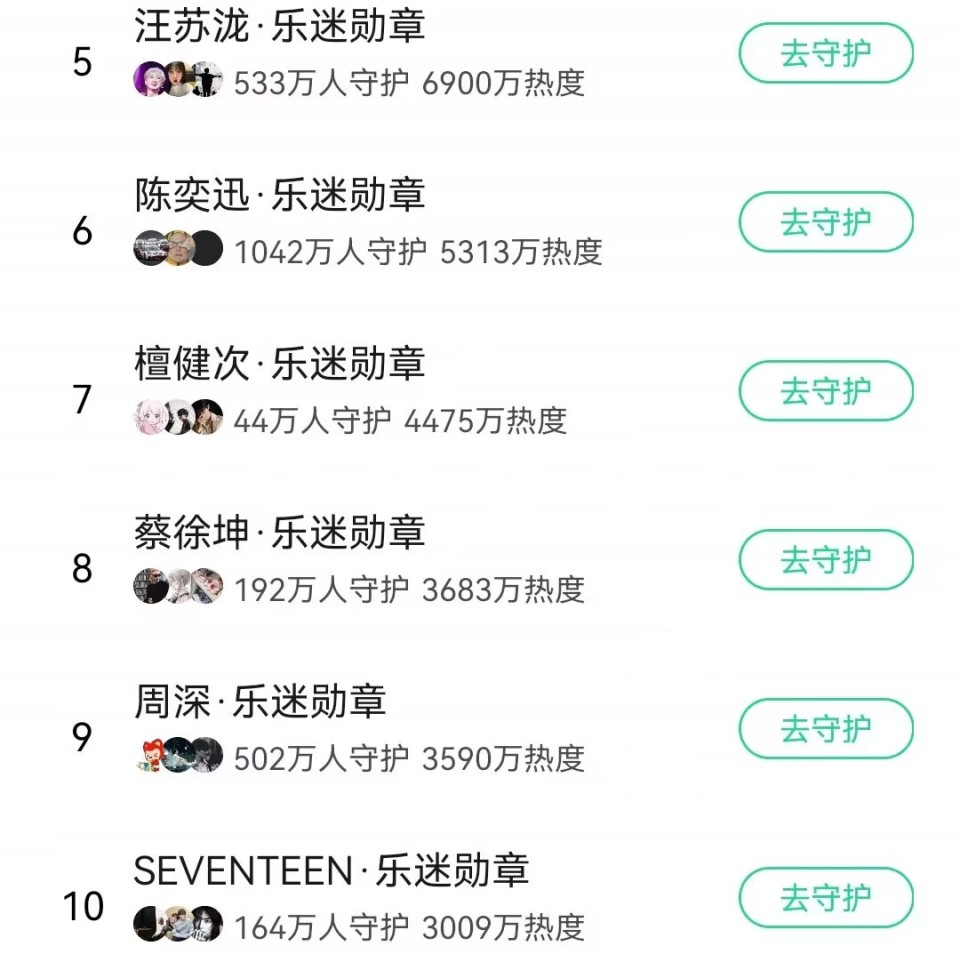Tap 去守护 button for 周深
960x970 pixels.
click(825, 729)
